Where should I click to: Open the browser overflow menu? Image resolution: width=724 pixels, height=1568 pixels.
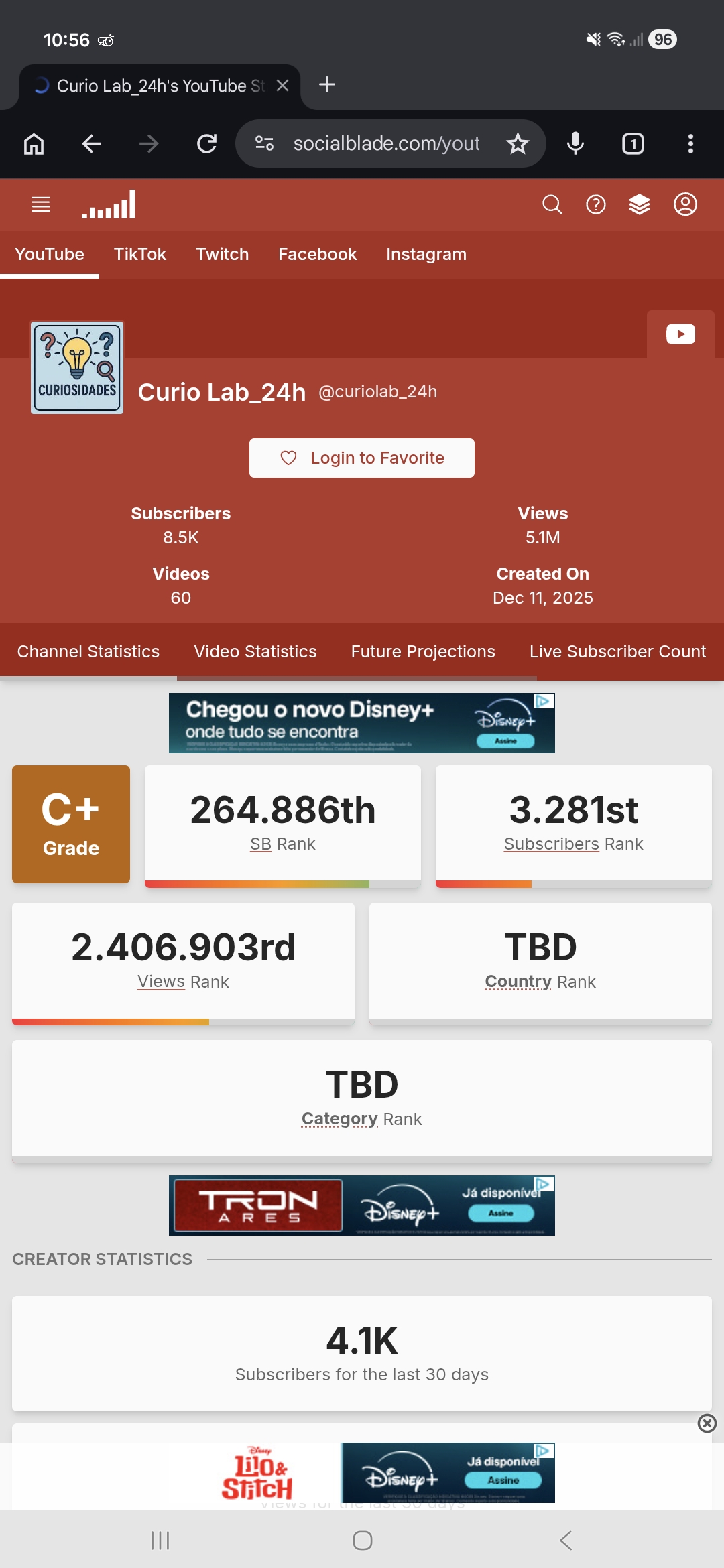pyautogui.click(x=690, y=143)
